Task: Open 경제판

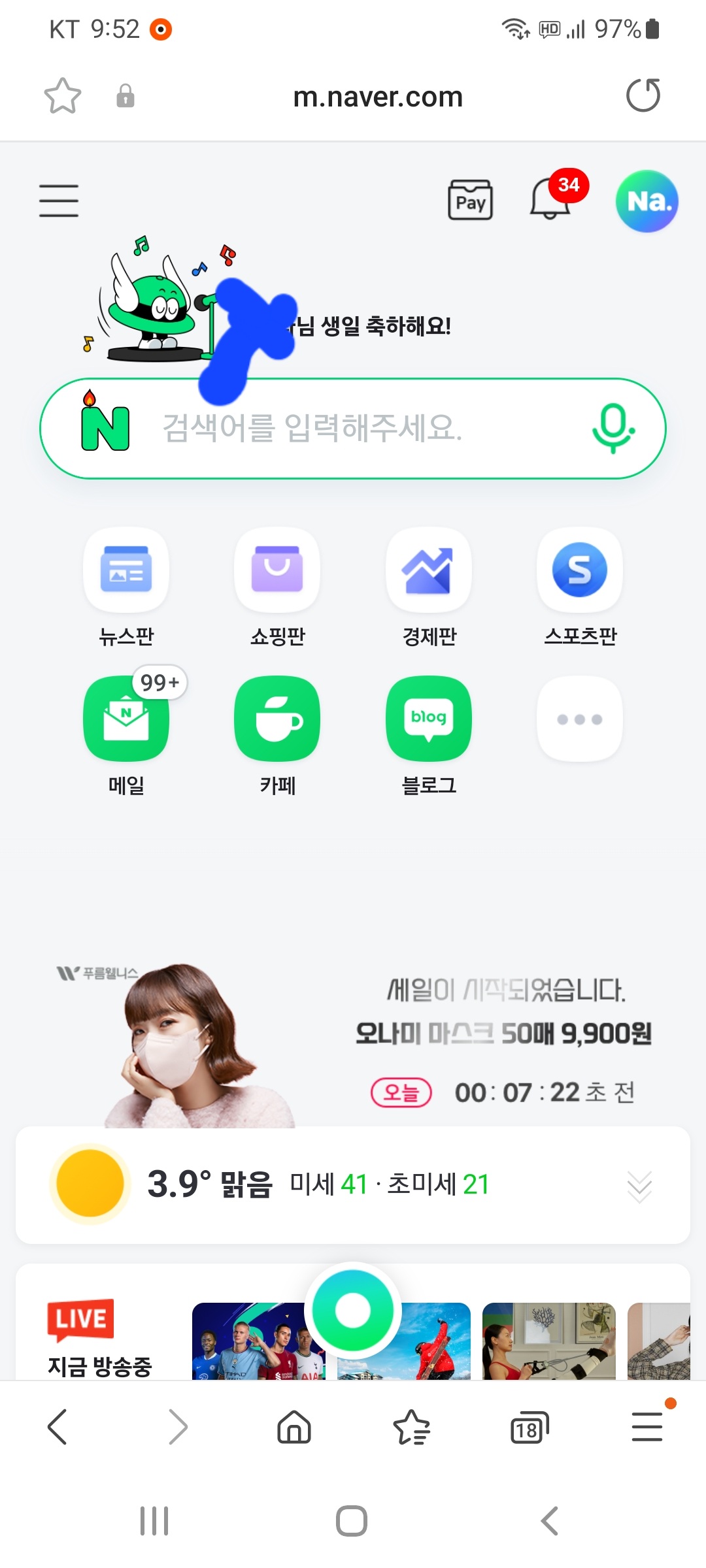Action: pos(429,588)
